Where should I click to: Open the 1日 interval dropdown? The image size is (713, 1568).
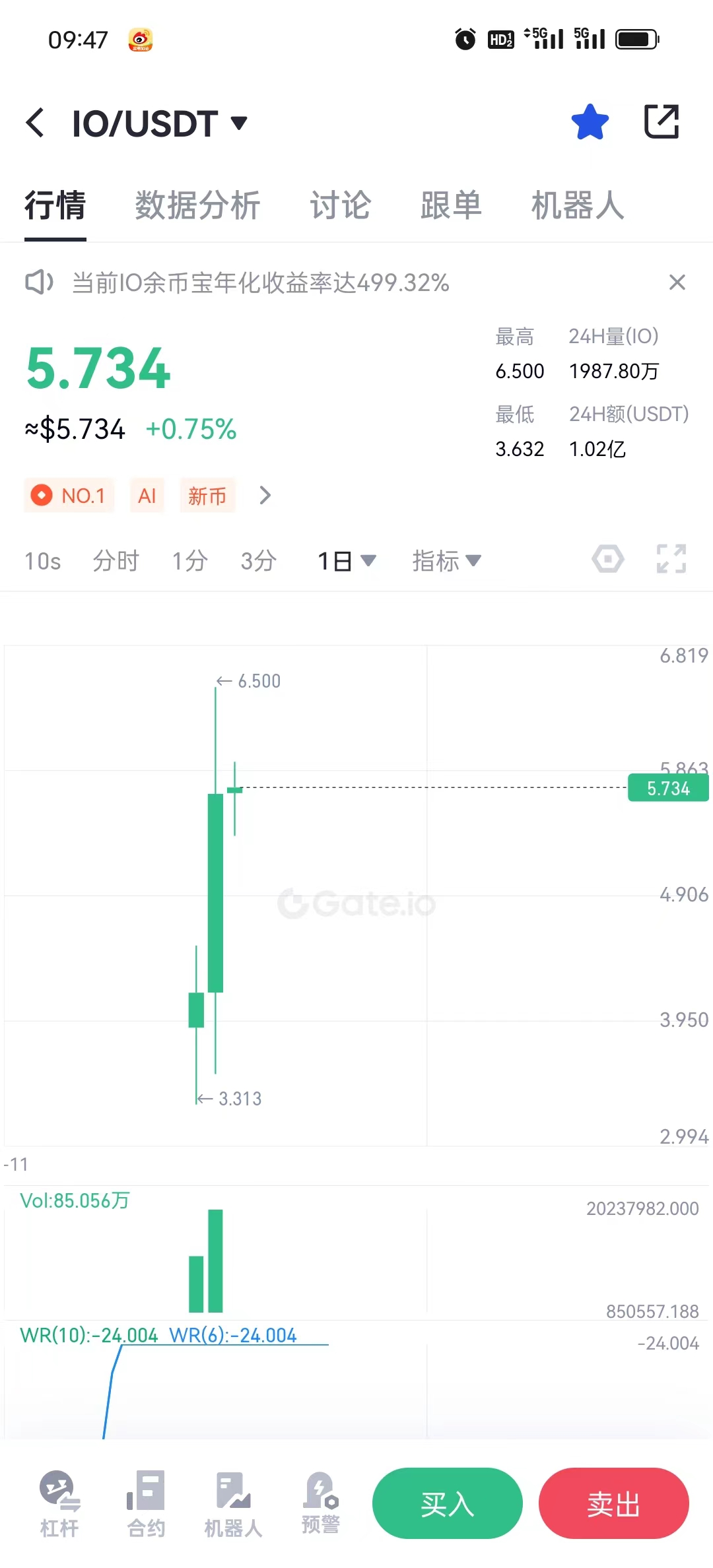tap(346, 561)
